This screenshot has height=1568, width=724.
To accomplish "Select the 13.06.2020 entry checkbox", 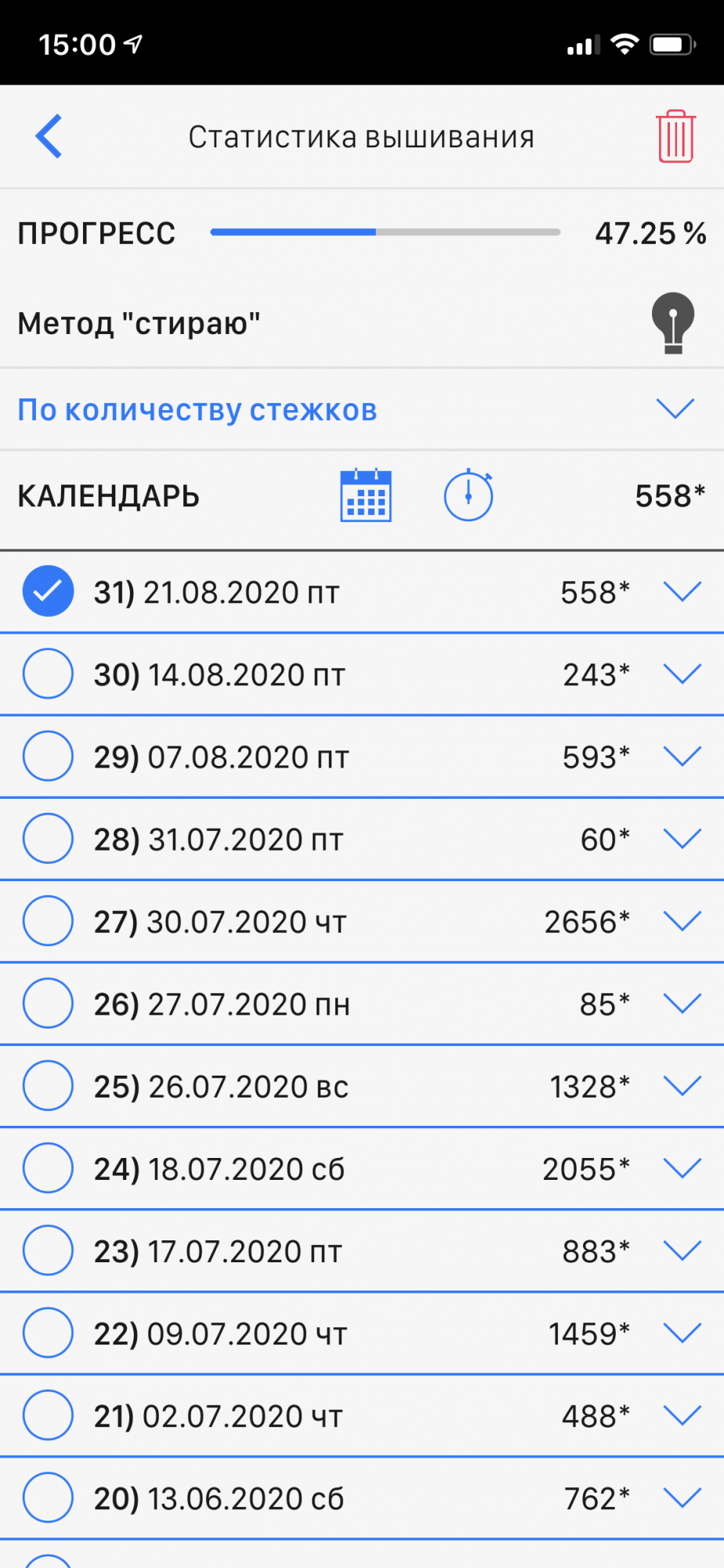I will 49,1497.
